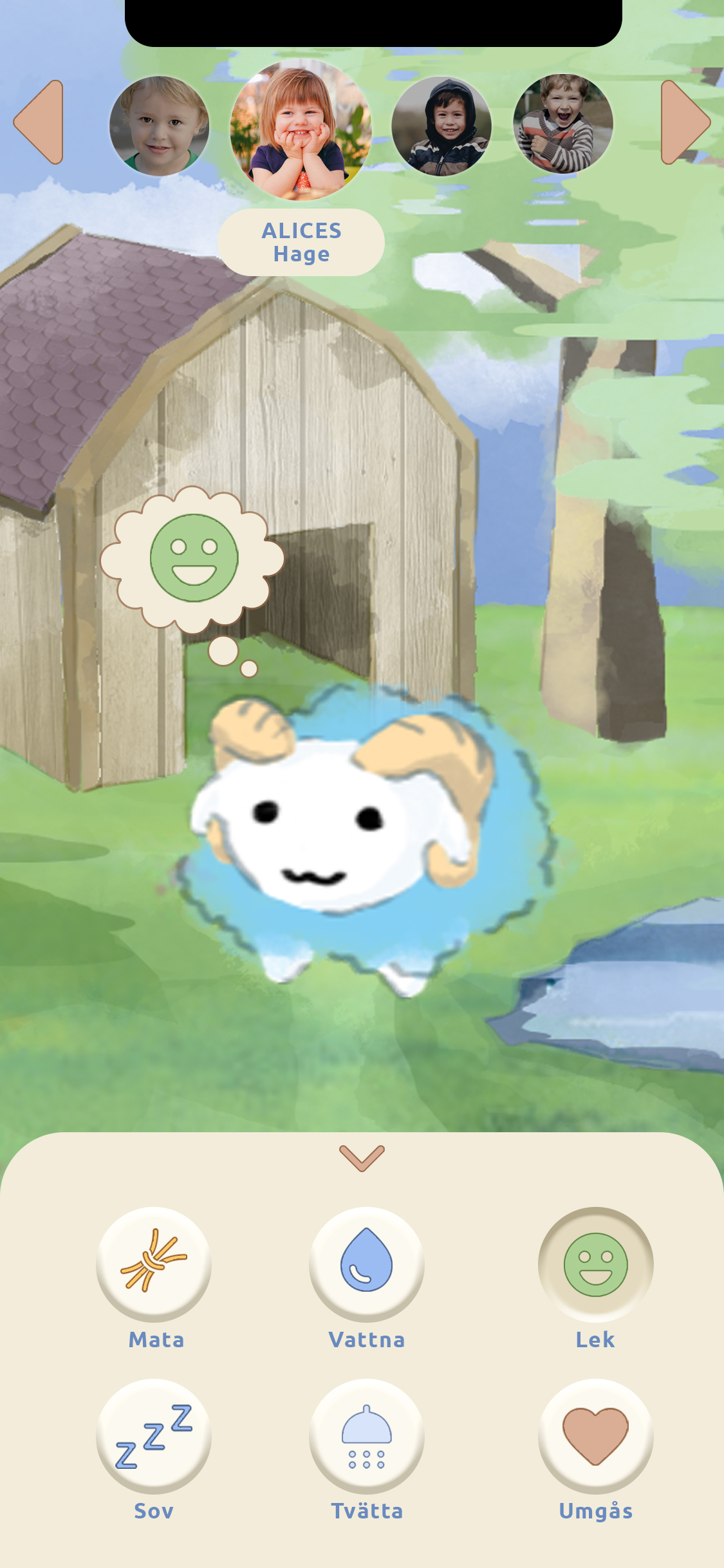Image resolution: width=724 pixels, height=1568 pixels.
Task: Go to the previous child with left arrow
Action: pos(39,122)
